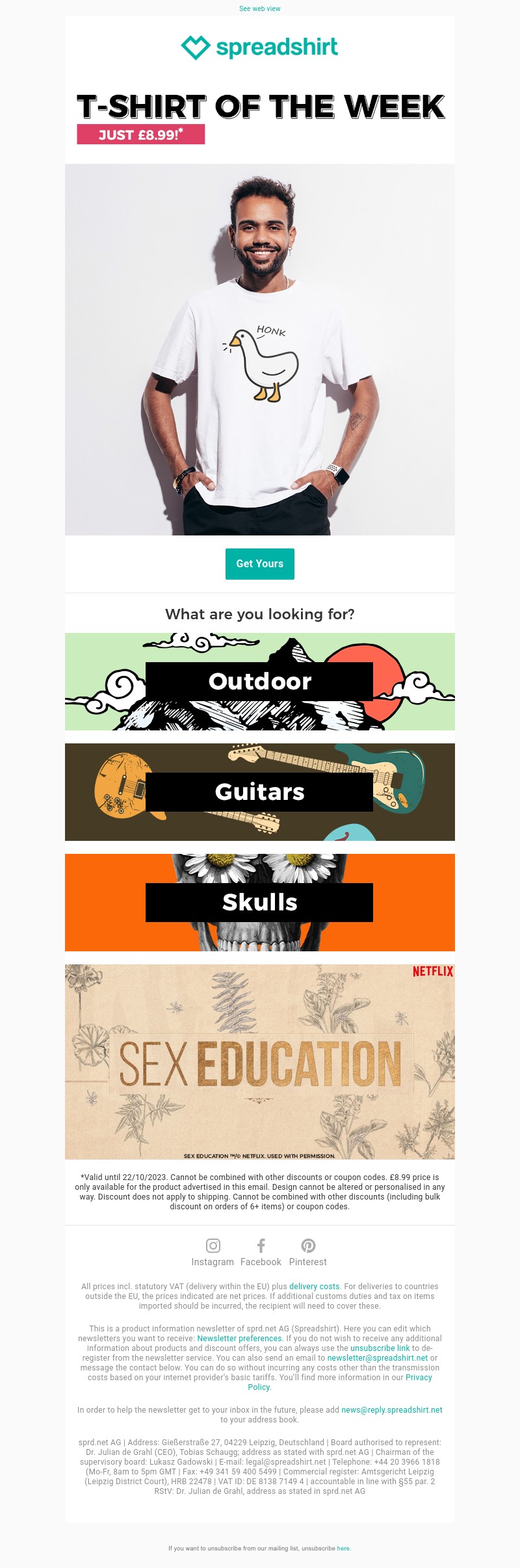Screen dimensions: 520x1568
Task: Visit Spreadshirt's Instagram page
Action: (x=213, y=1252)
